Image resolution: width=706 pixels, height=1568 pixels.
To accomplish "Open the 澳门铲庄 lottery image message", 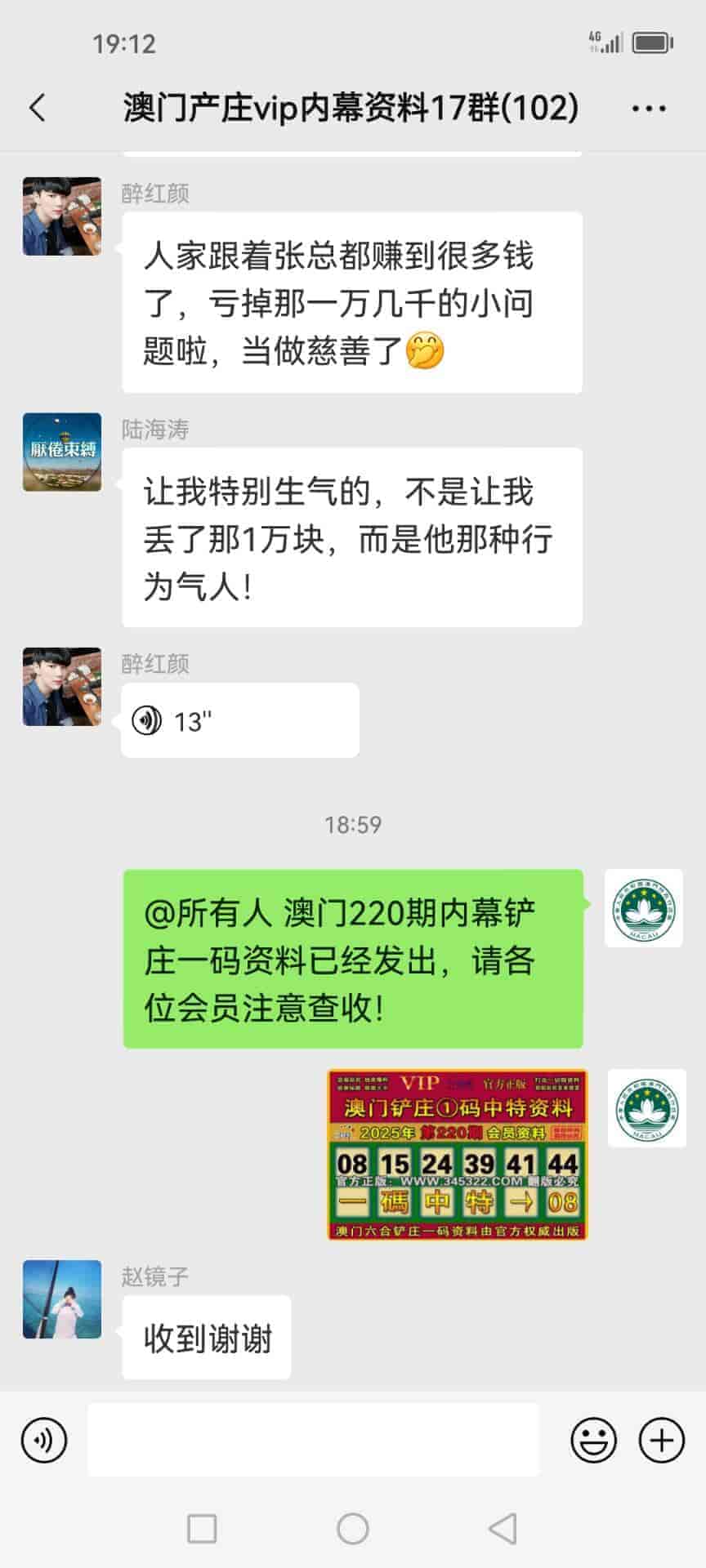I will [457, 1155].
